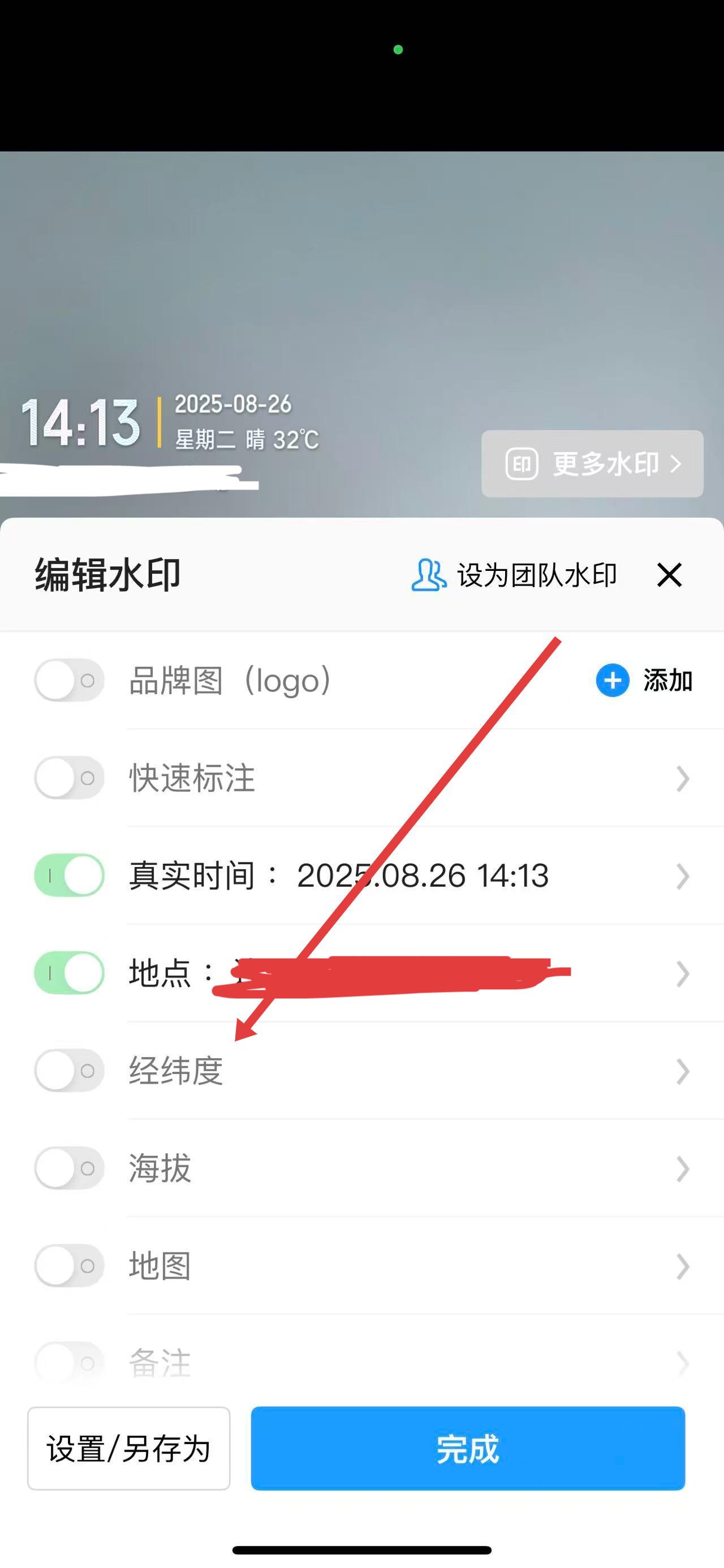Tap 完成 to finish editing

point(468,1448)
